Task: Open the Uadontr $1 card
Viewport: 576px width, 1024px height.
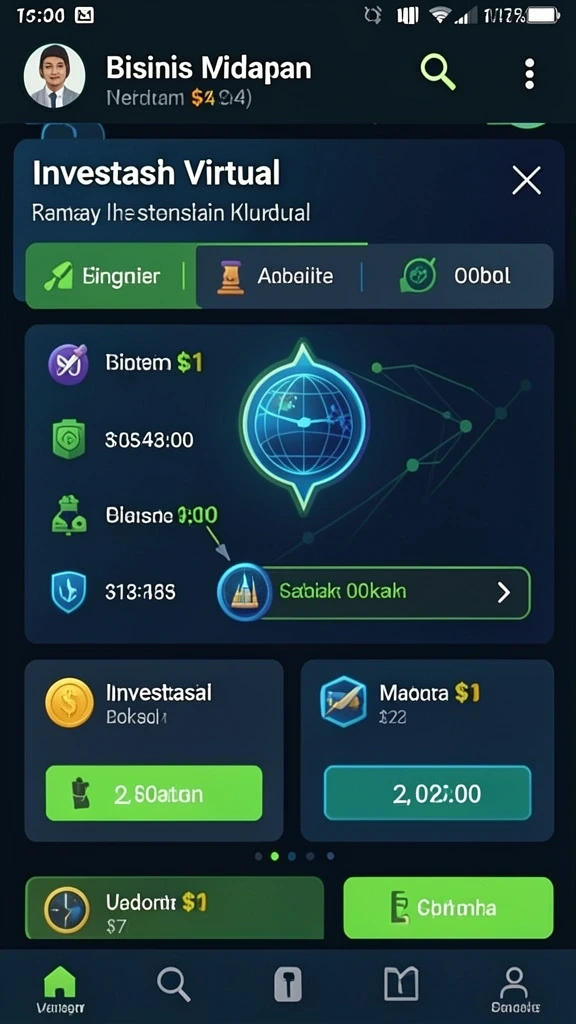Action: (174, 908)
